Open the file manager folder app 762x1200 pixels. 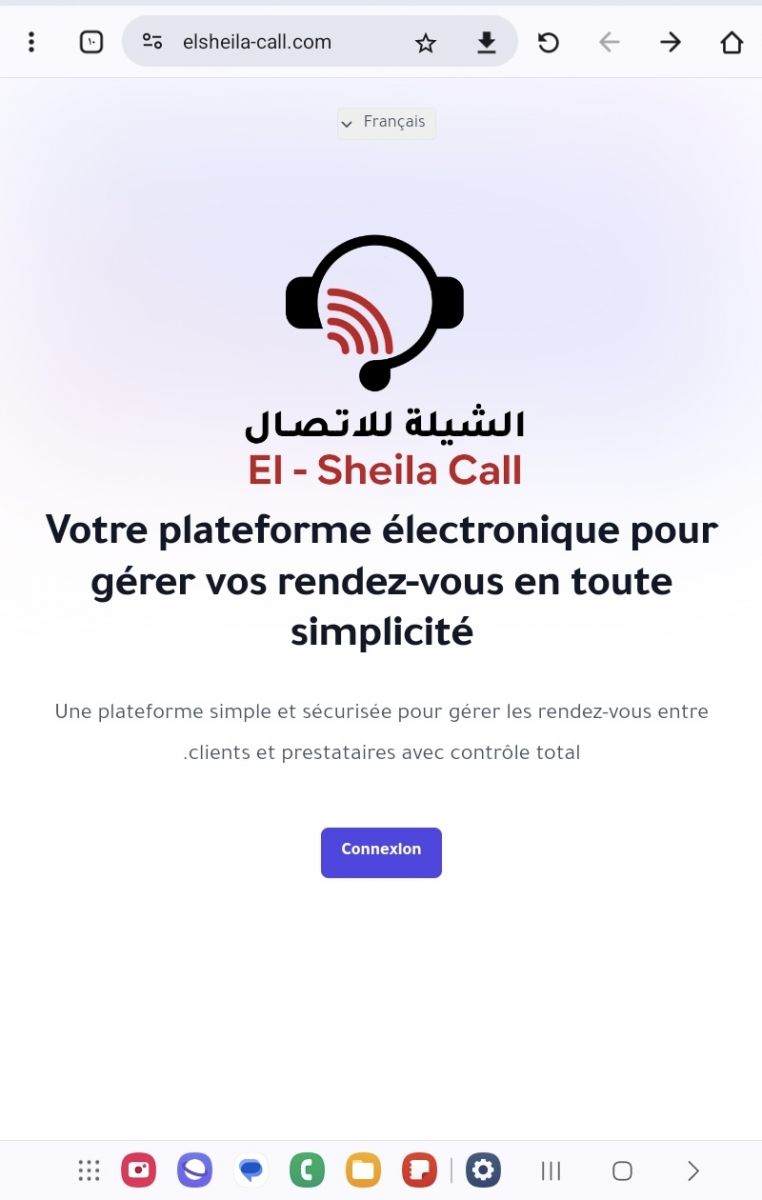363,1170
